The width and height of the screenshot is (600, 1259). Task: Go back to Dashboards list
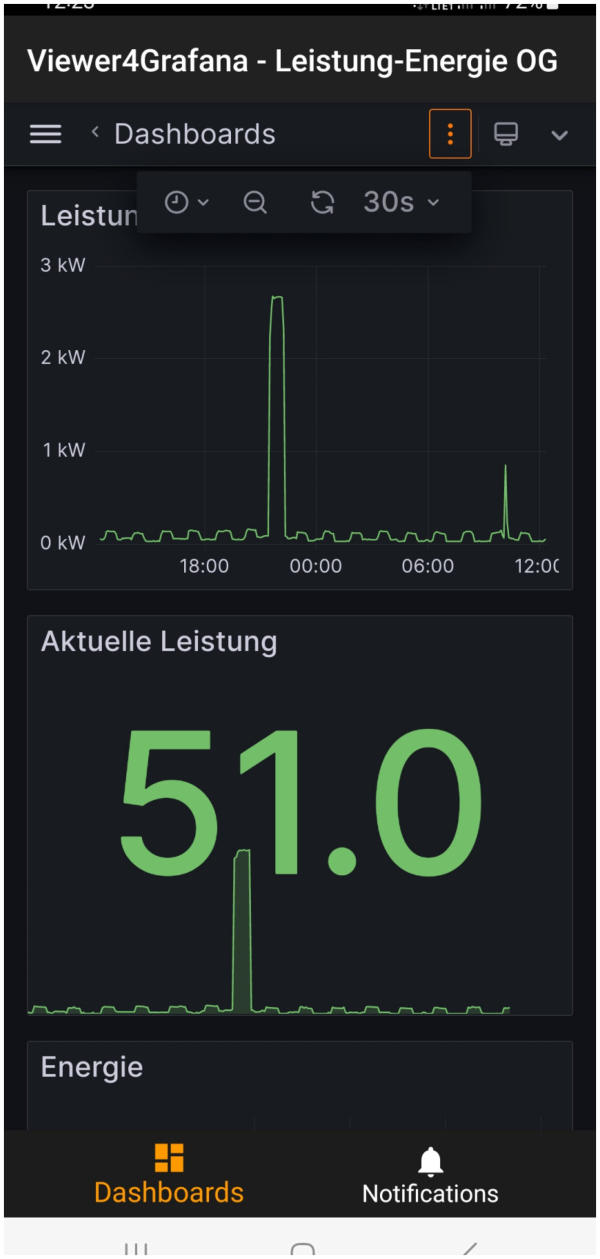pos(183,134)
